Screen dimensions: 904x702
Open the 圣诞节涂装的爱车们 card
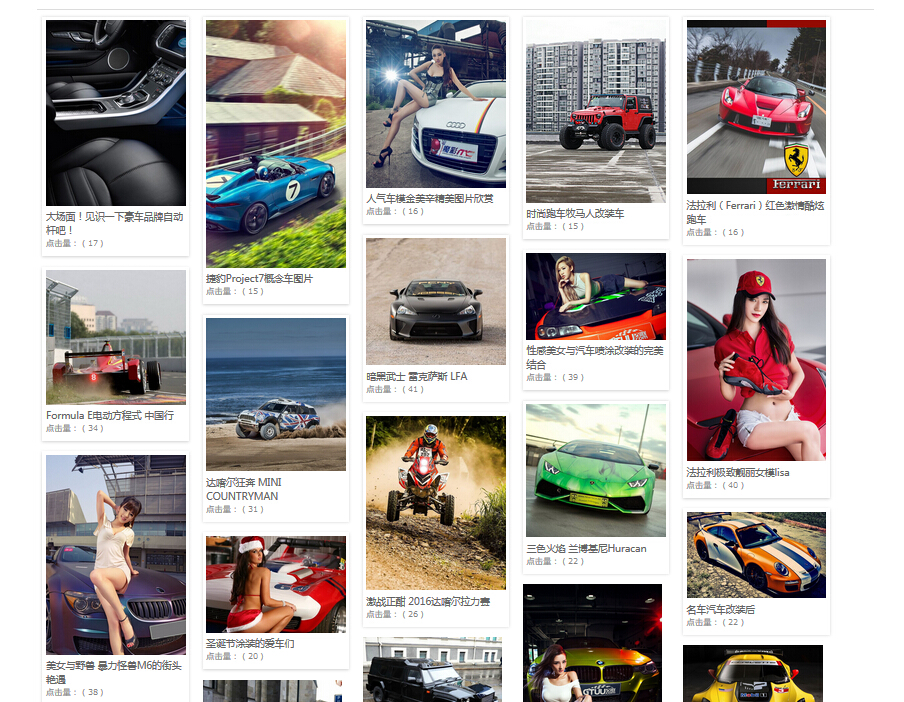[x=276, y=584]
